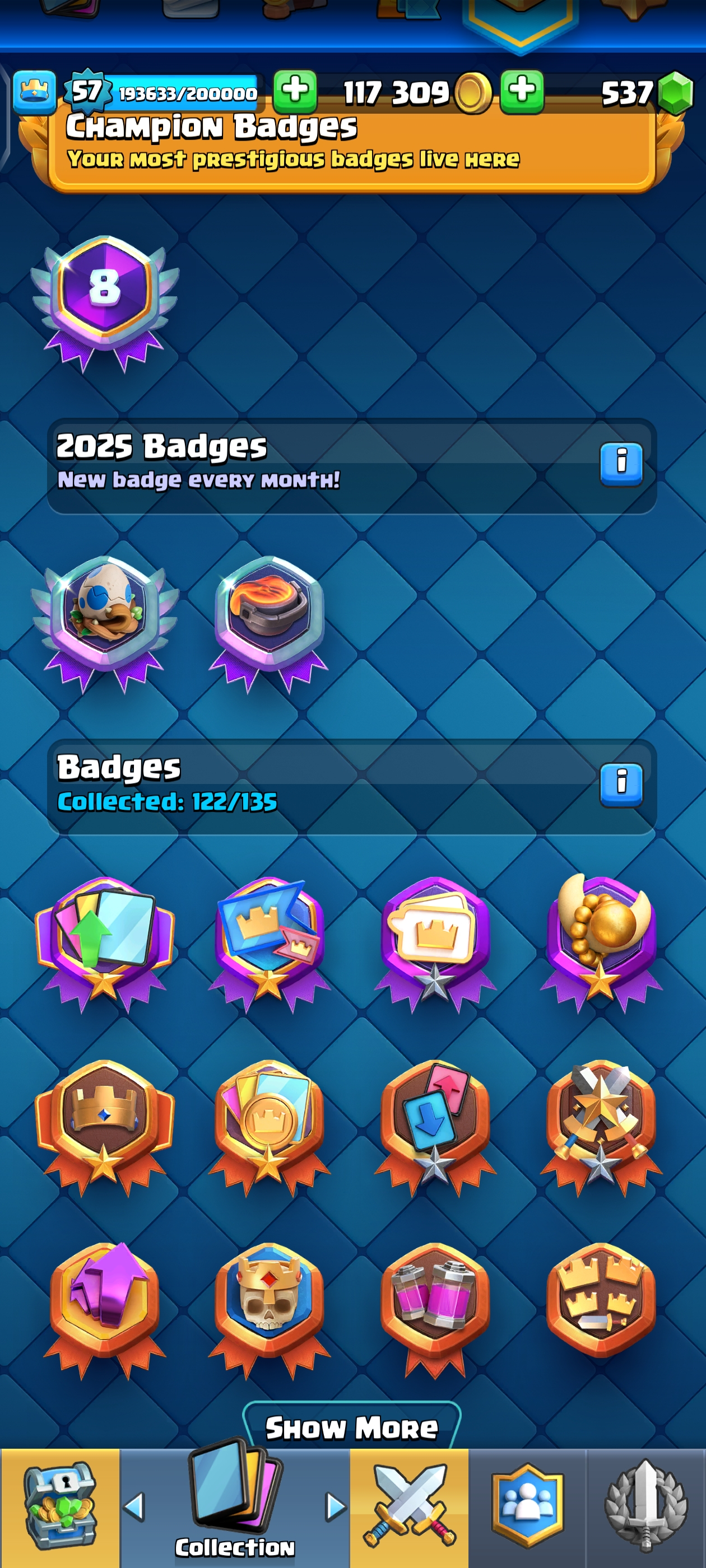Open info for Badges collected section
This screenshot has height=1568, width=706.
pyautogui.click(x=621, y=785)
